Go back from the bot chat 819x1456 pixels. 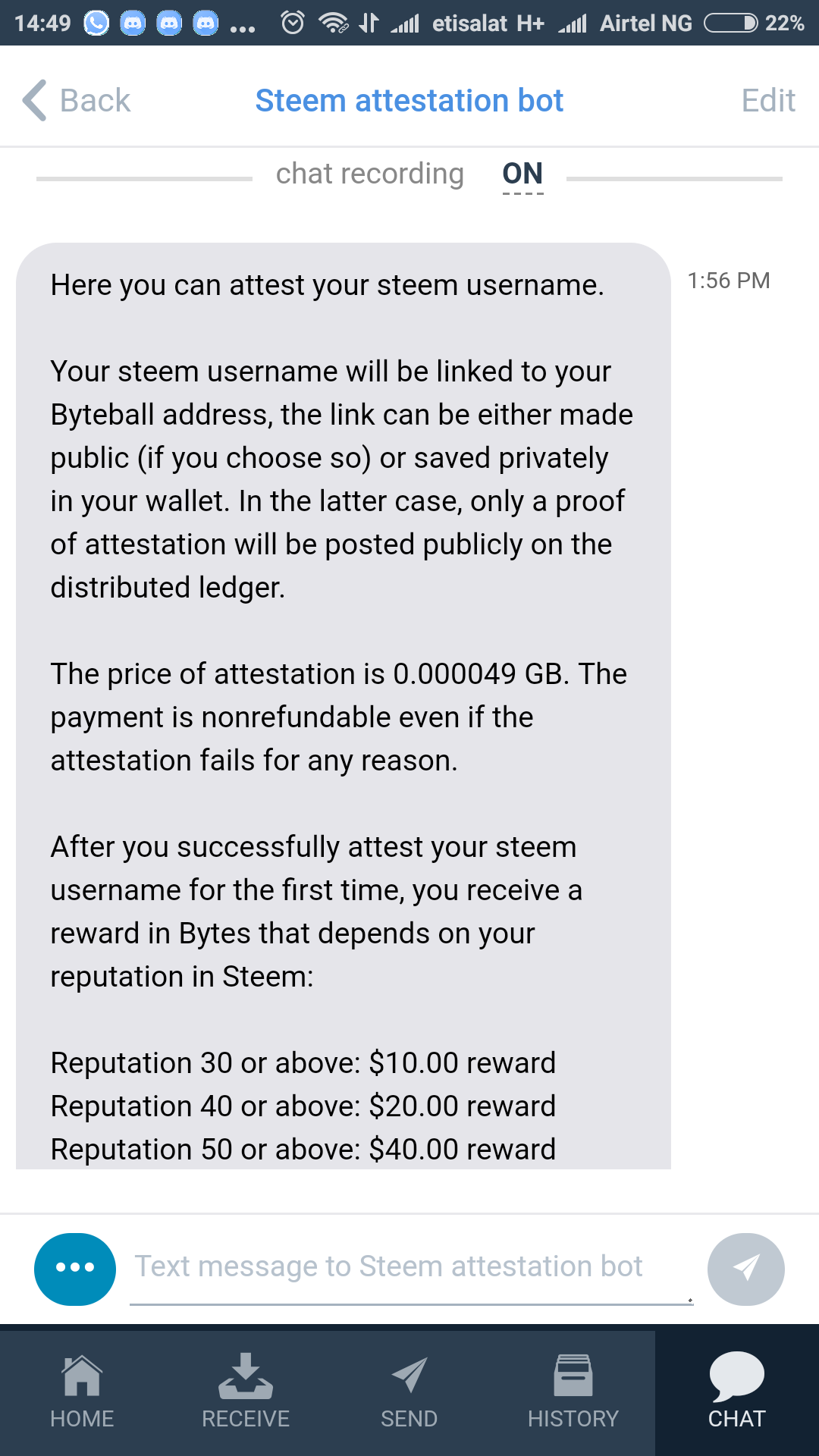click(76, 100)
